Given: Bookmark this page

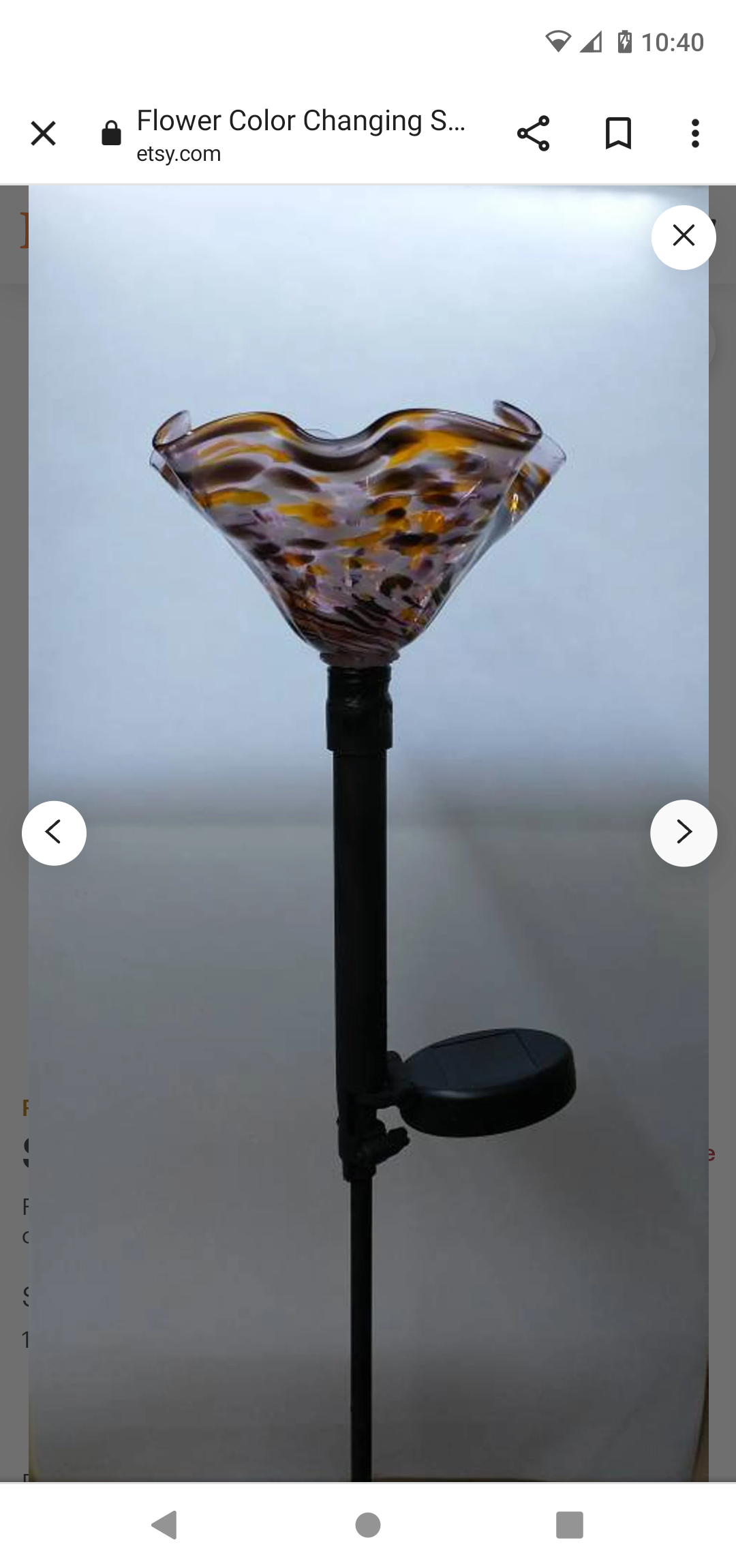Looking at the screenshot, I should coord(618,134).
